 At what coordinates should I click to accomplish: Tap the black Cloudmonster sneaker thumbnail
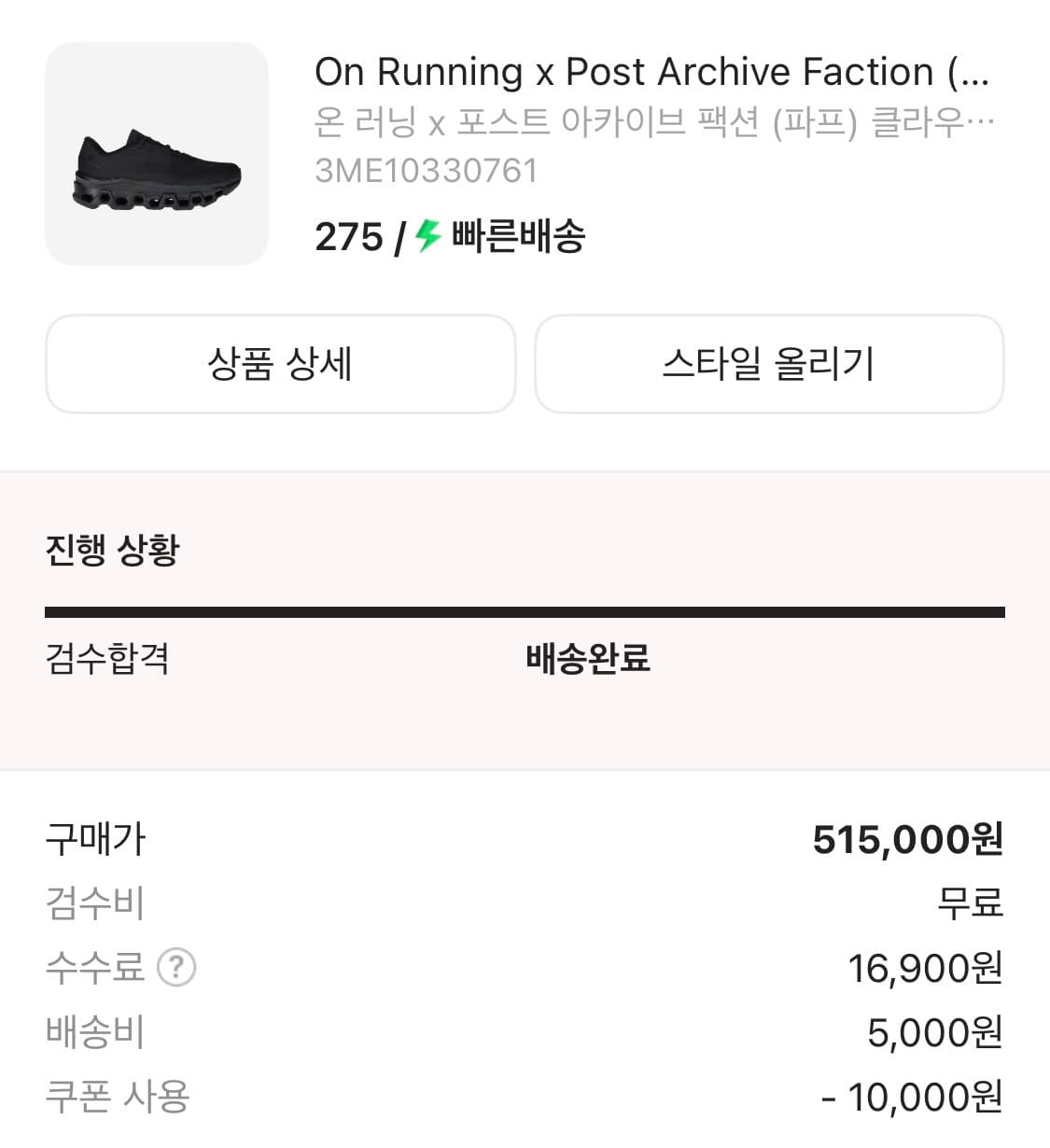(x=156, y=152)
